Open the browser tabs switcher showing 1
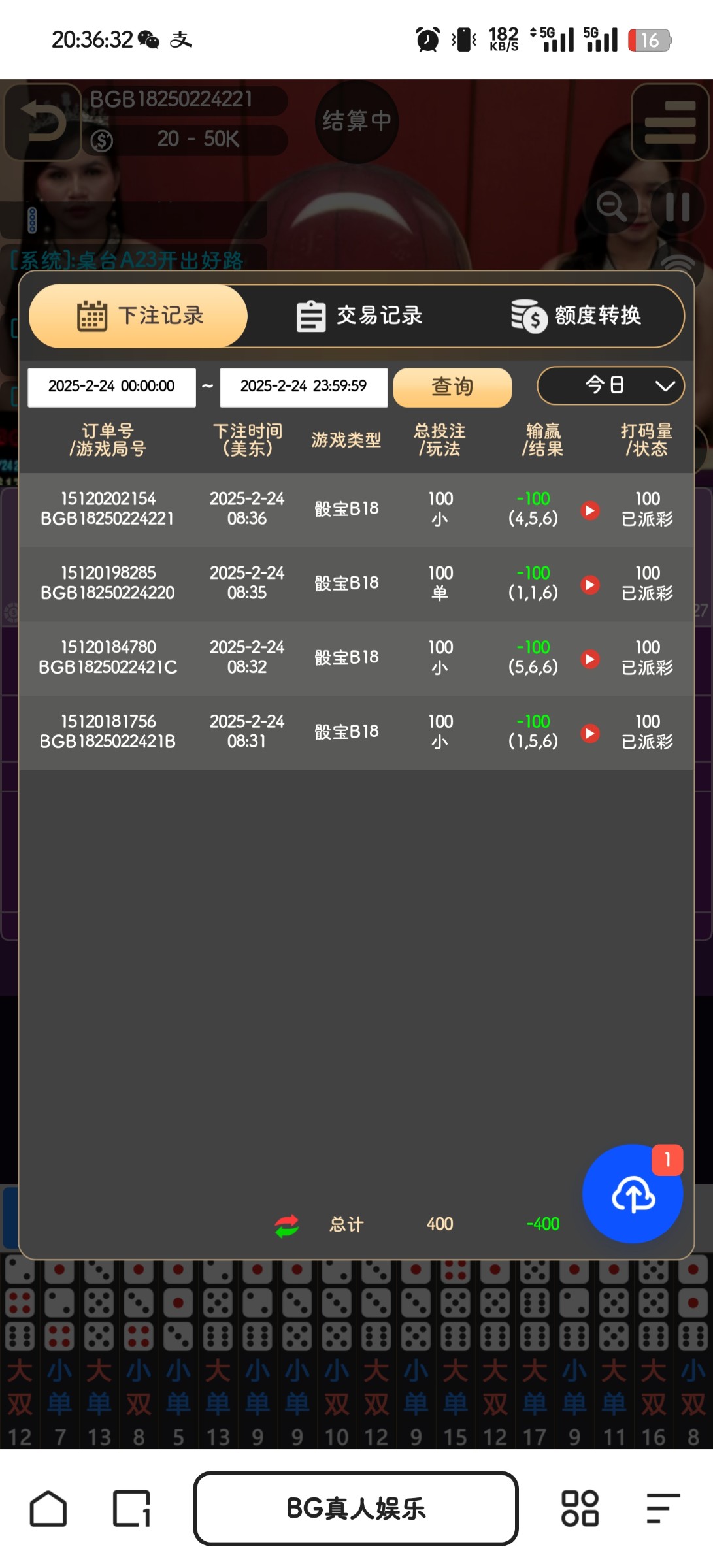713x1568 pixels. click(x=132, y=1509)
